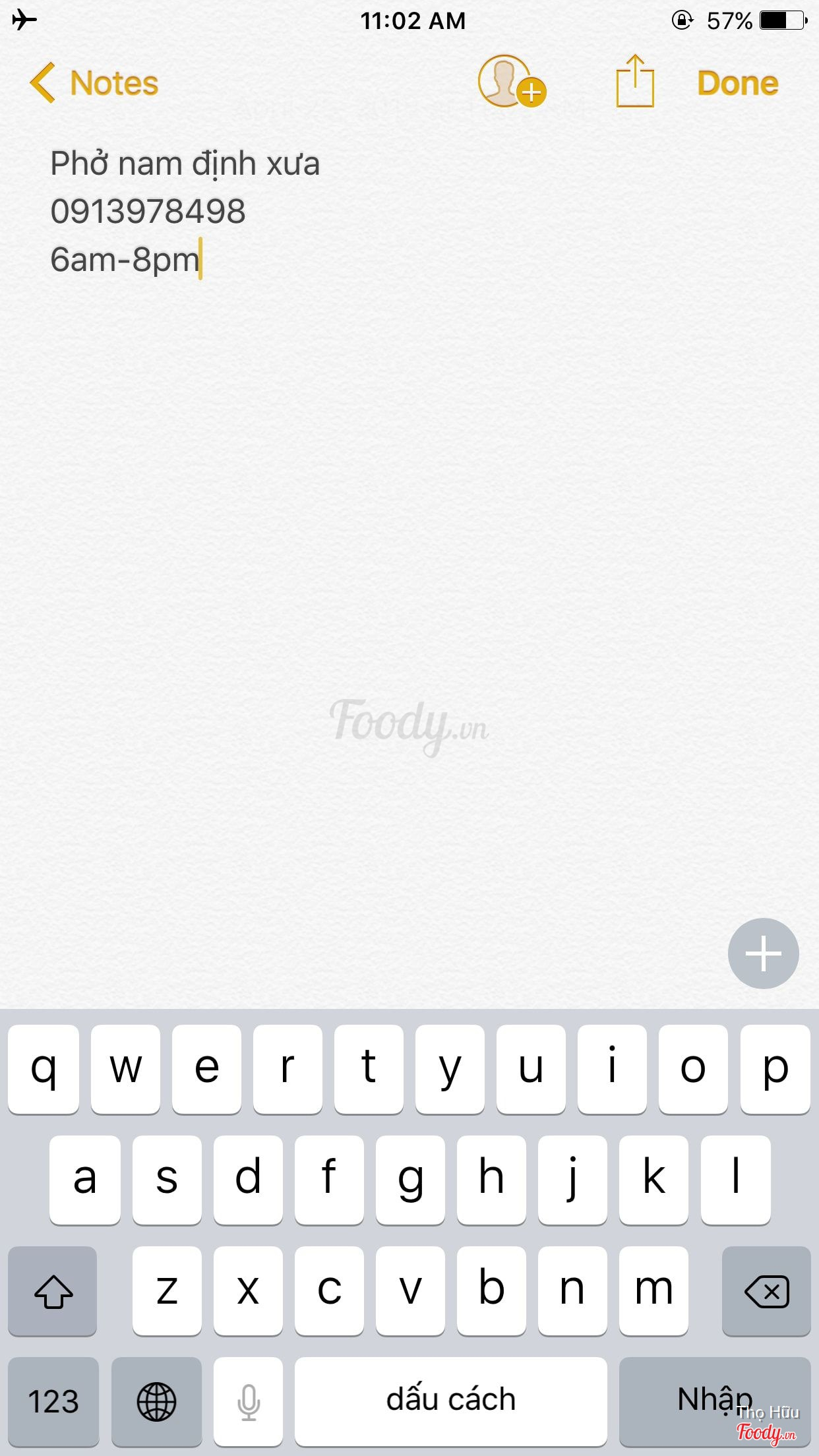Tap the Nhập return key
The width and height of the screenshot is (819, 1456).
[x=714, y=1401]
